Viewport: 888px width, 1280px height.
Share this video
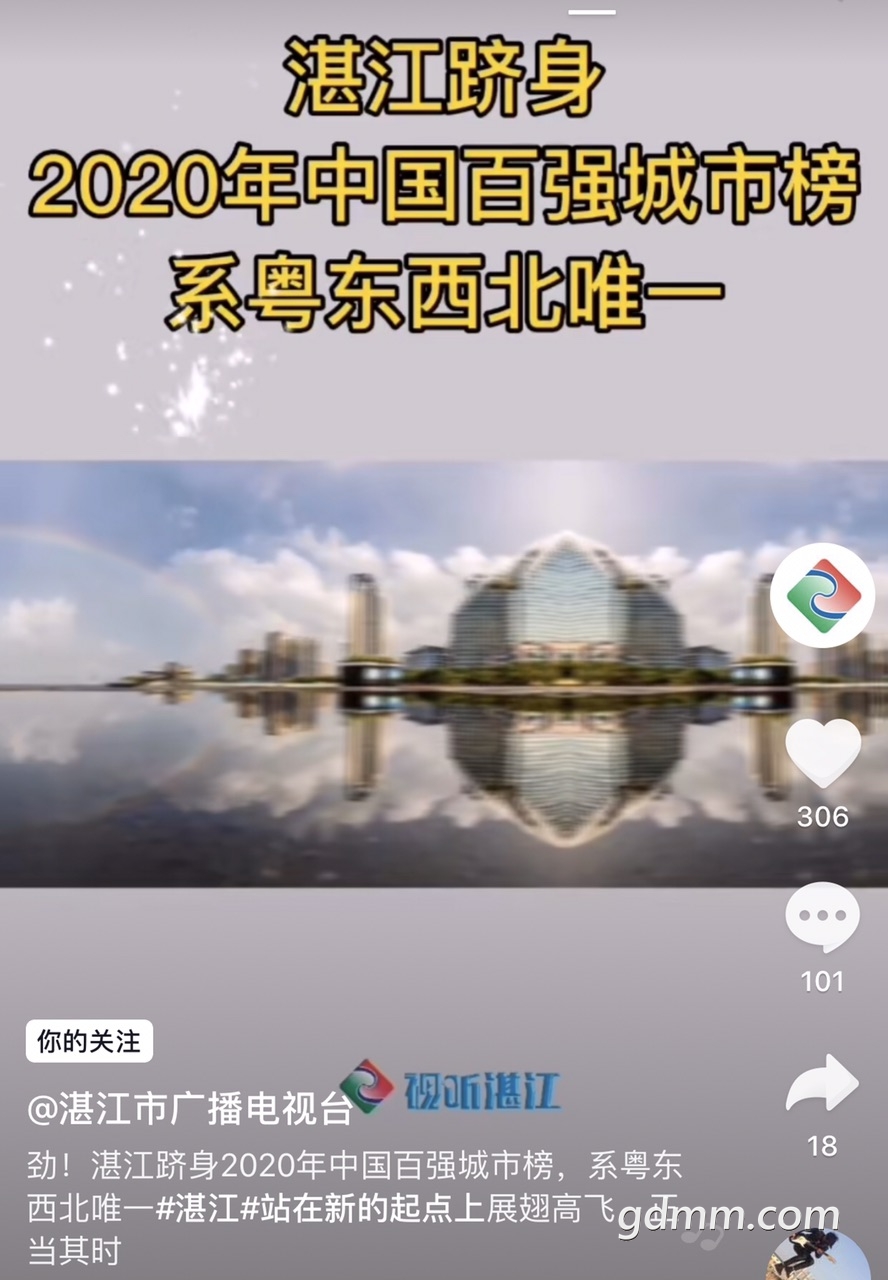pyautogui.click(x=822, y=1086)
